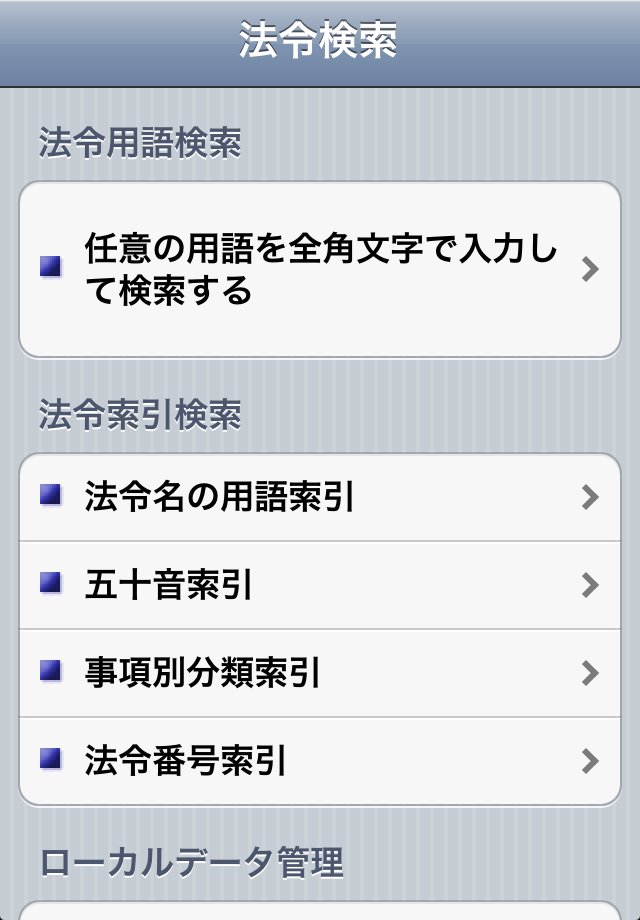
Task: Open 法令名の用語索引
Action: (320, 497)
